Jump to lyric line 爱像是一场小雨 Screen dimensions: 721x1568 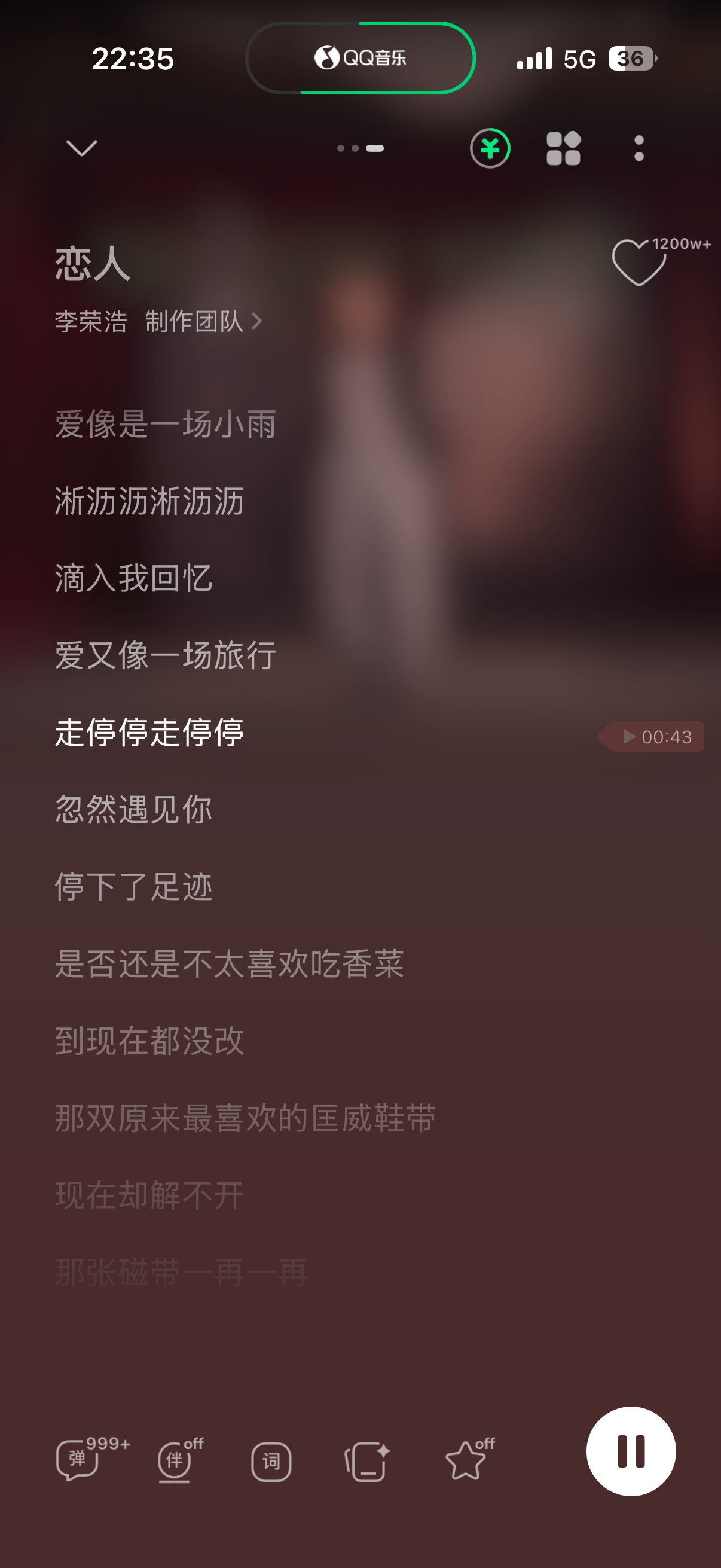[x=166, y=424]
